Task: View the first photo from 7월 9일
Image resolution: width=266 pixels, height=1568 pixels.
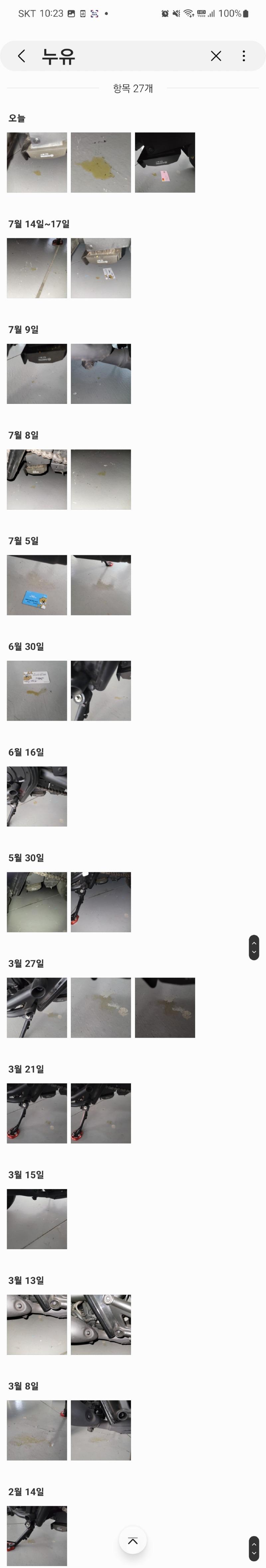Action: [37, 374]
